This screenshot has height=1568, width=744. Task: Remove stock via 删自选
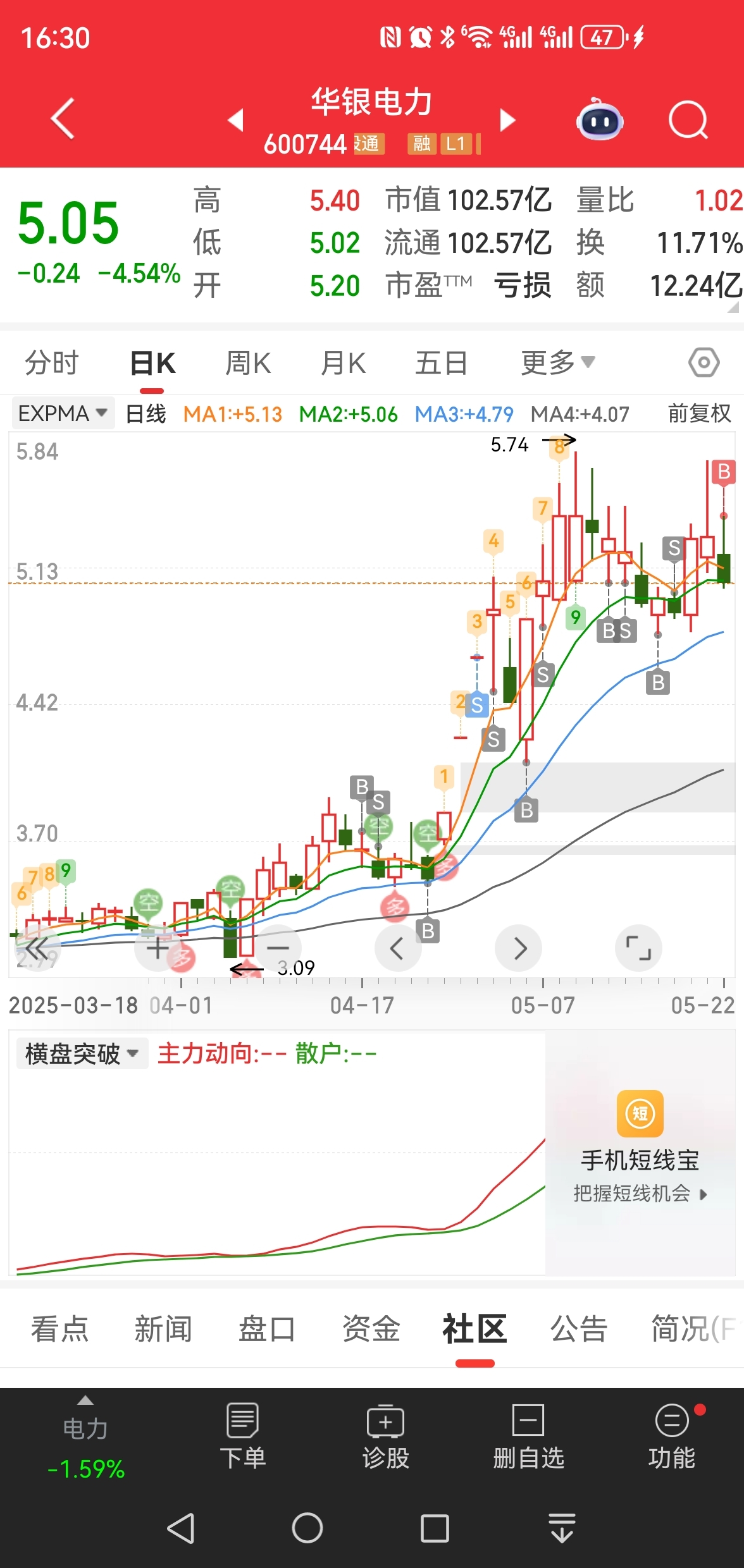pos(528,1436)
